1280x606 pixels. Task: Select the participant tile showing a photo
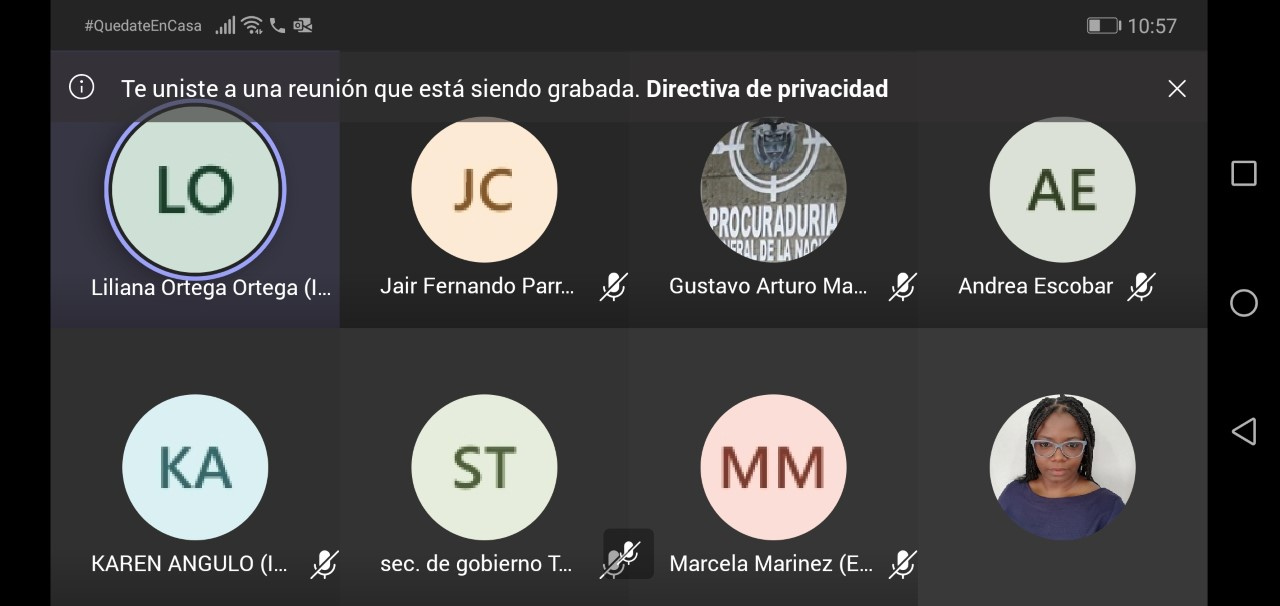pyautogui.click(x=1062, y=468)
